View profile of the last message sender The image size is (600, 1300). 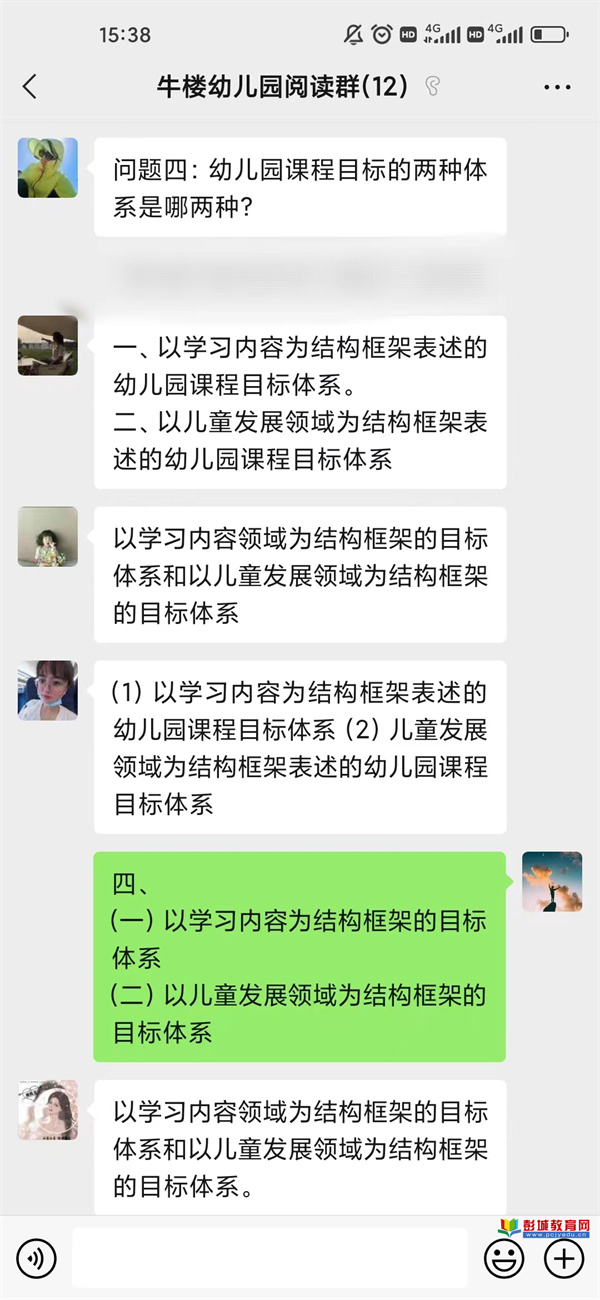tap(48, 1110)
